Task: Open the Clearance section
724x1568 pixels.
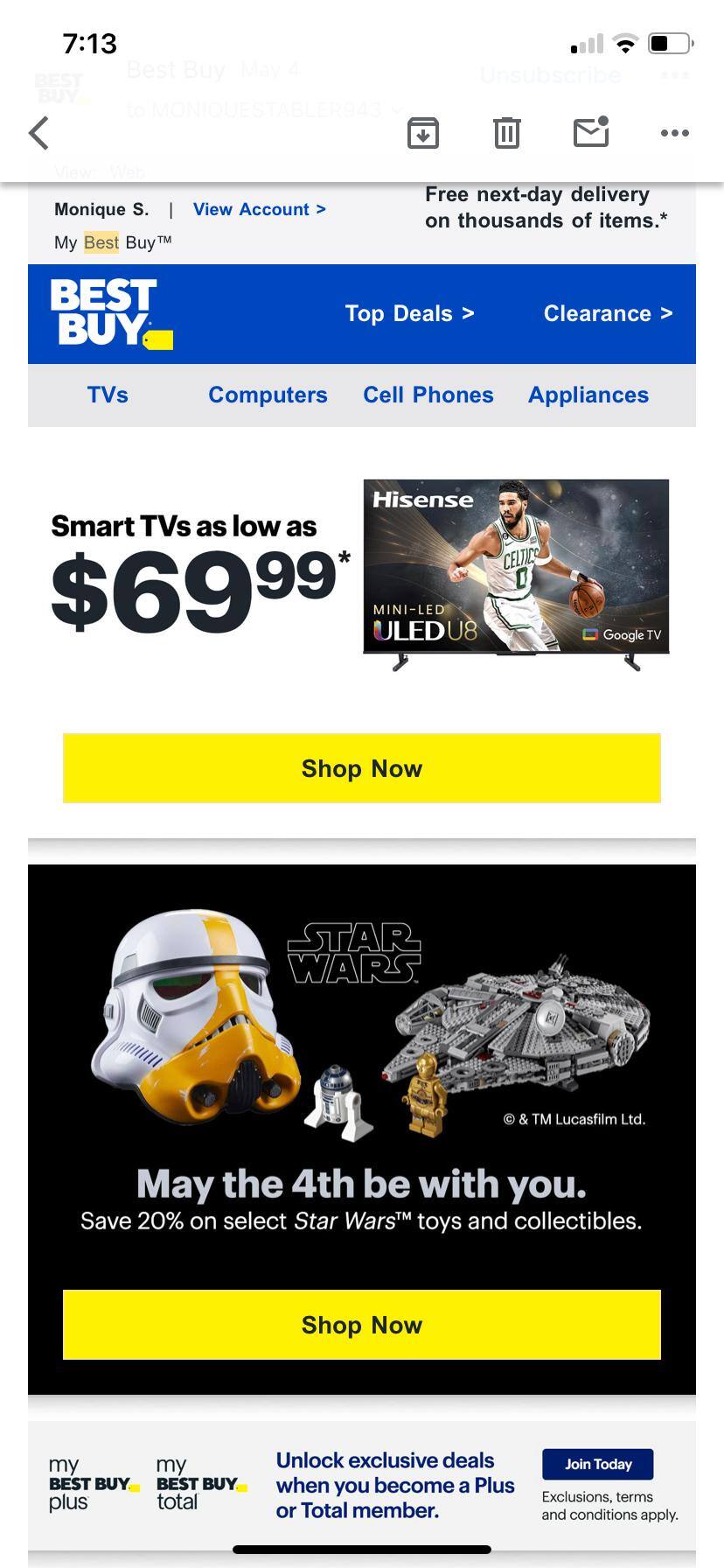Action: (x=608, y=313)
